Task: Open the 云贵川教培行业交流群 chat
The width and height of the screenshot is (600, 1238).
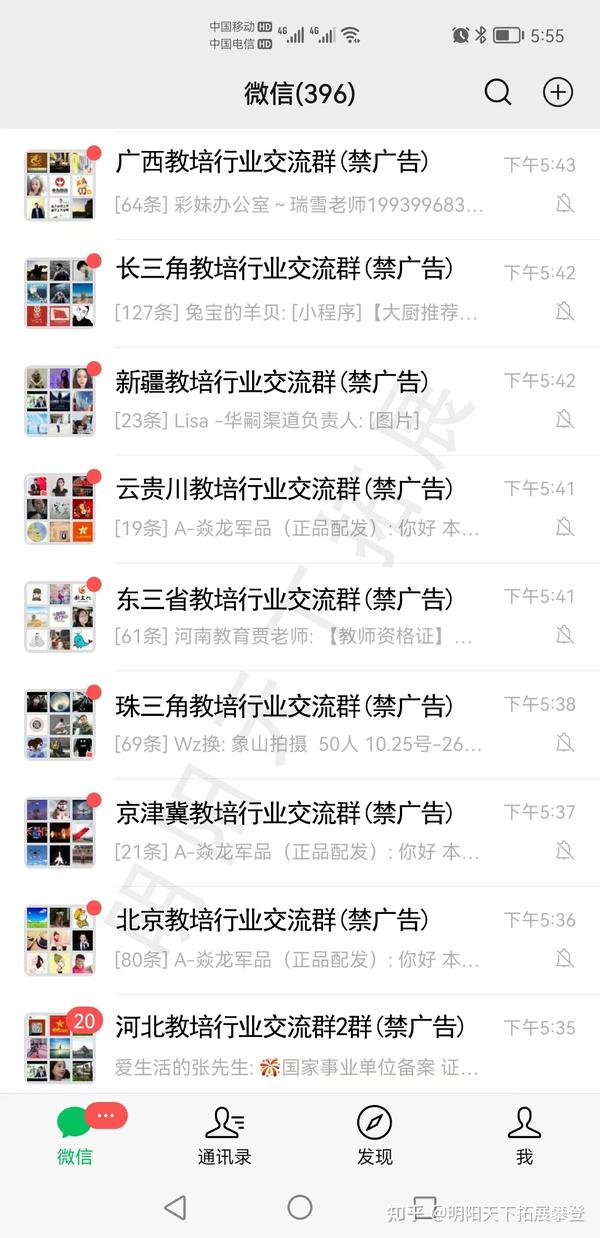Action: (x=300, y=509)
